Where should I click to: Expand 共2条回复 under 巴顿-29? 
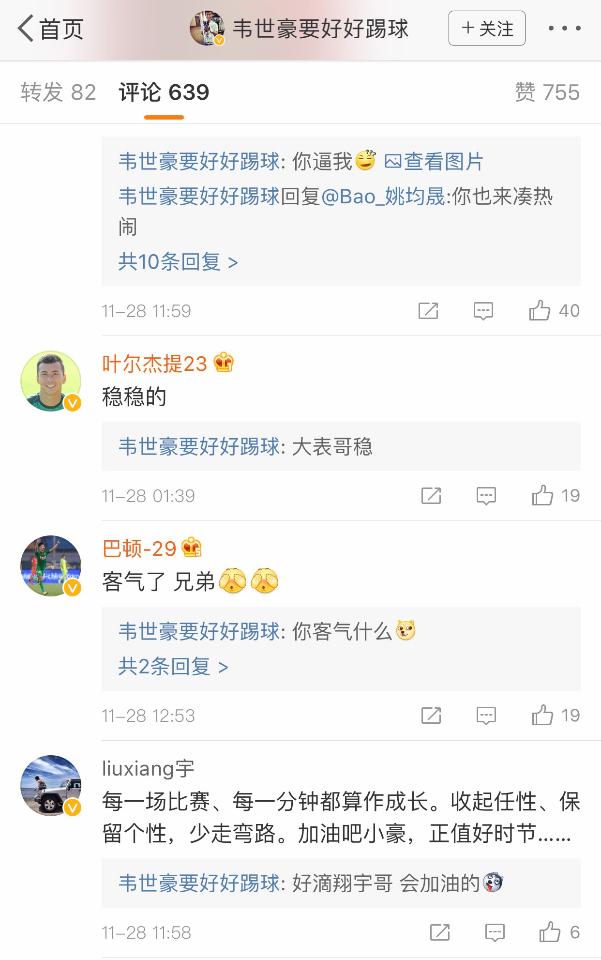(173, 666)
